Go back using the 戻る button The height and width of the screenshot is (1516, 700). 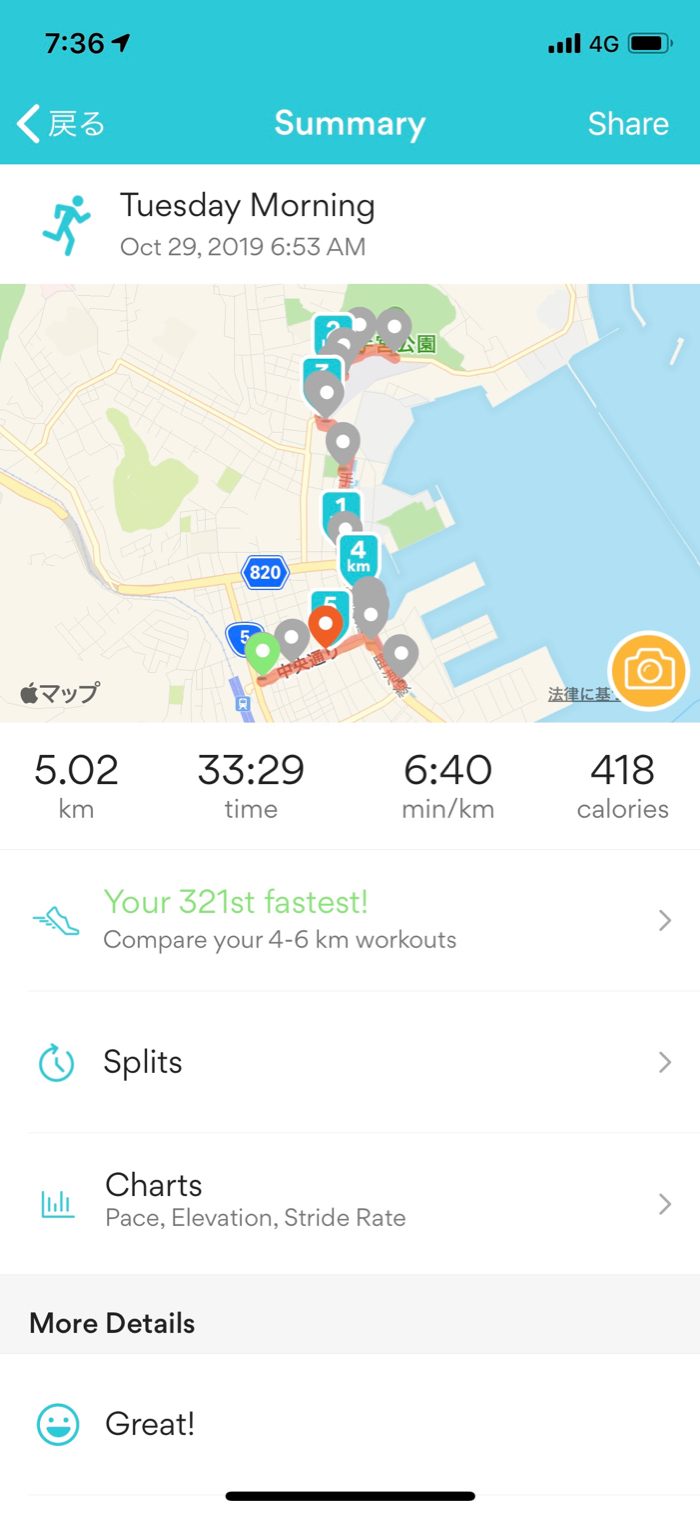[x=62, y=124]
